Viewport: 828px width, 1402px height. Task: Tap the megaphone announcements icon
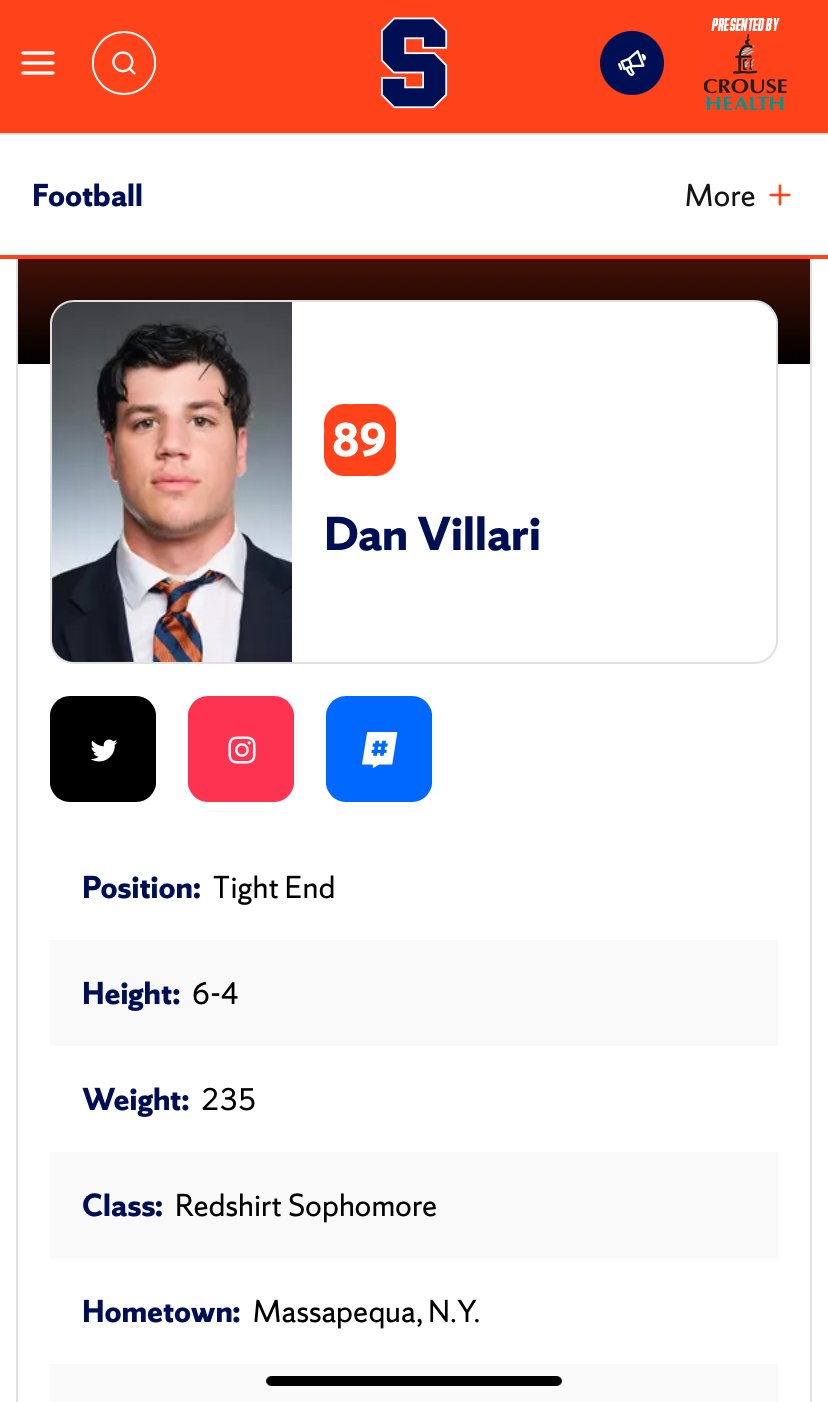coord(632,64)
